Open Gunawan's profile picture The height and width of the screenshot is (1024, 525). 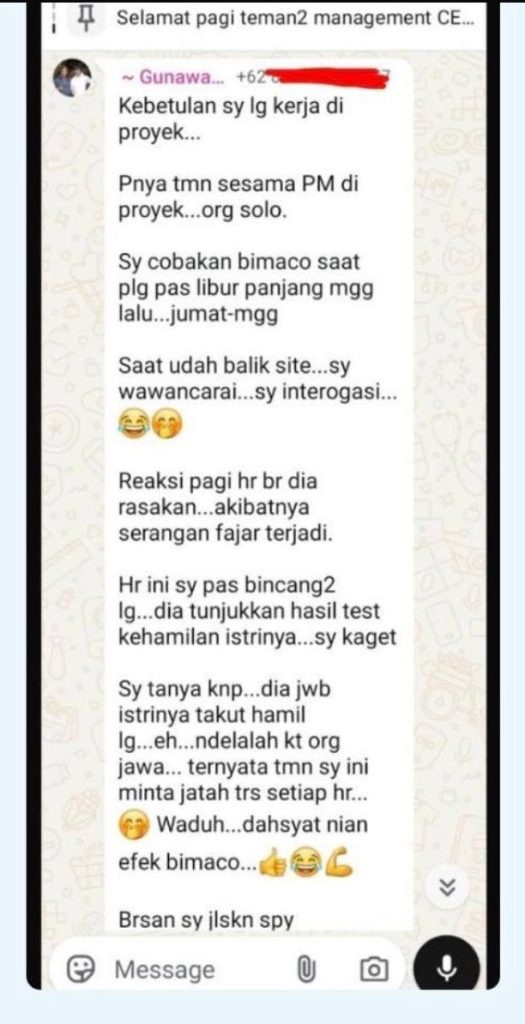click(72, 78)
